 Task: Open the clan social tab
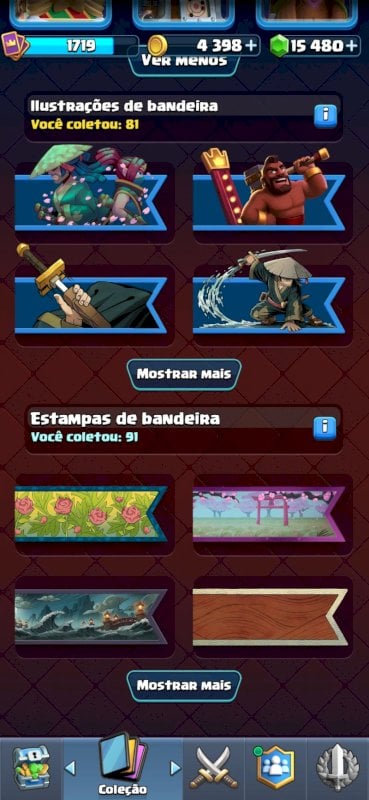tap(275, 768)
